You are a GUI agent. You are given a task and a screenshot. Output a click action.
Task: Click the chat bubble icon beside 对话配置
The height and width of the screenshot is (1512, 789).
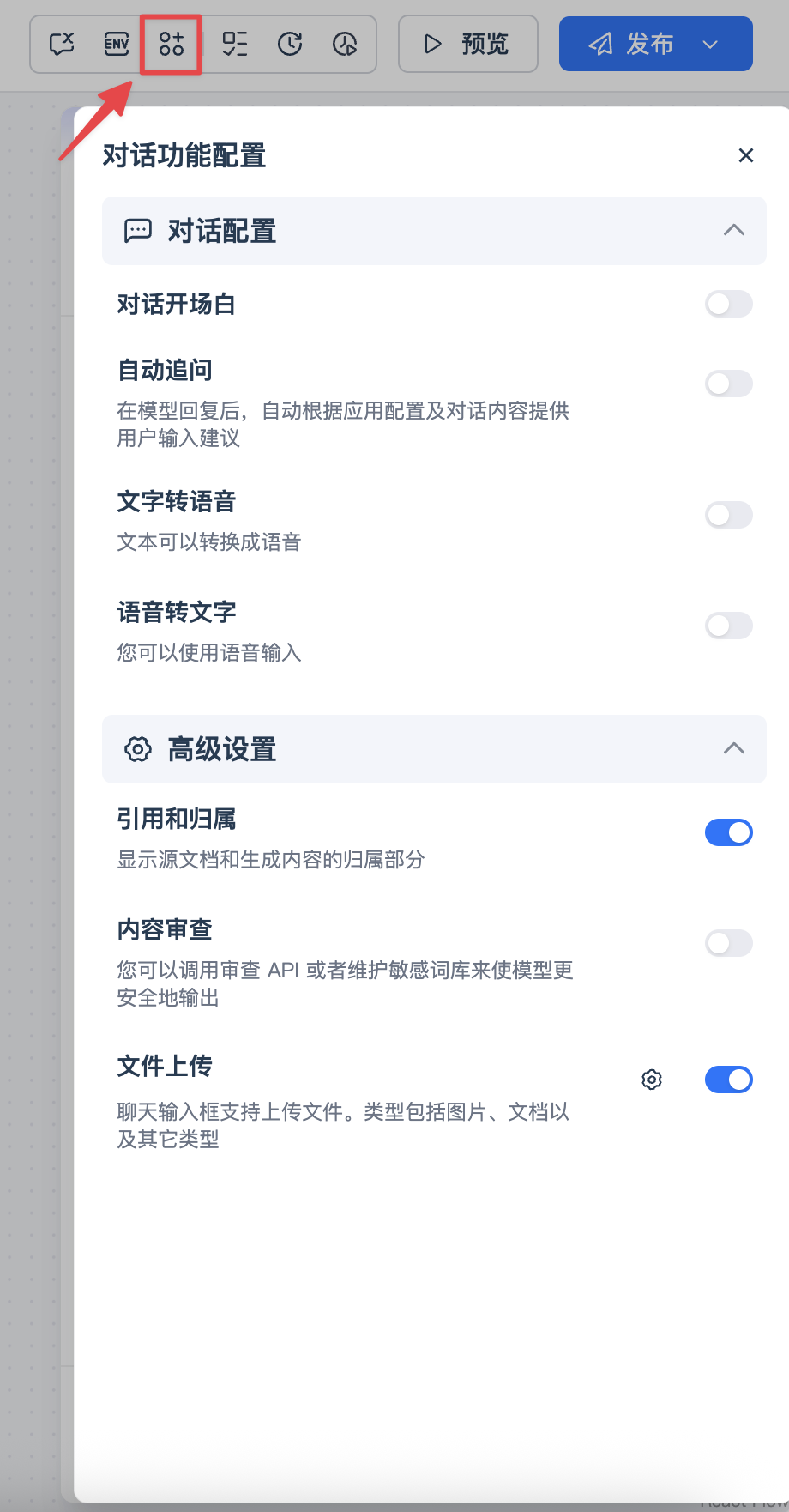point(137,231)
